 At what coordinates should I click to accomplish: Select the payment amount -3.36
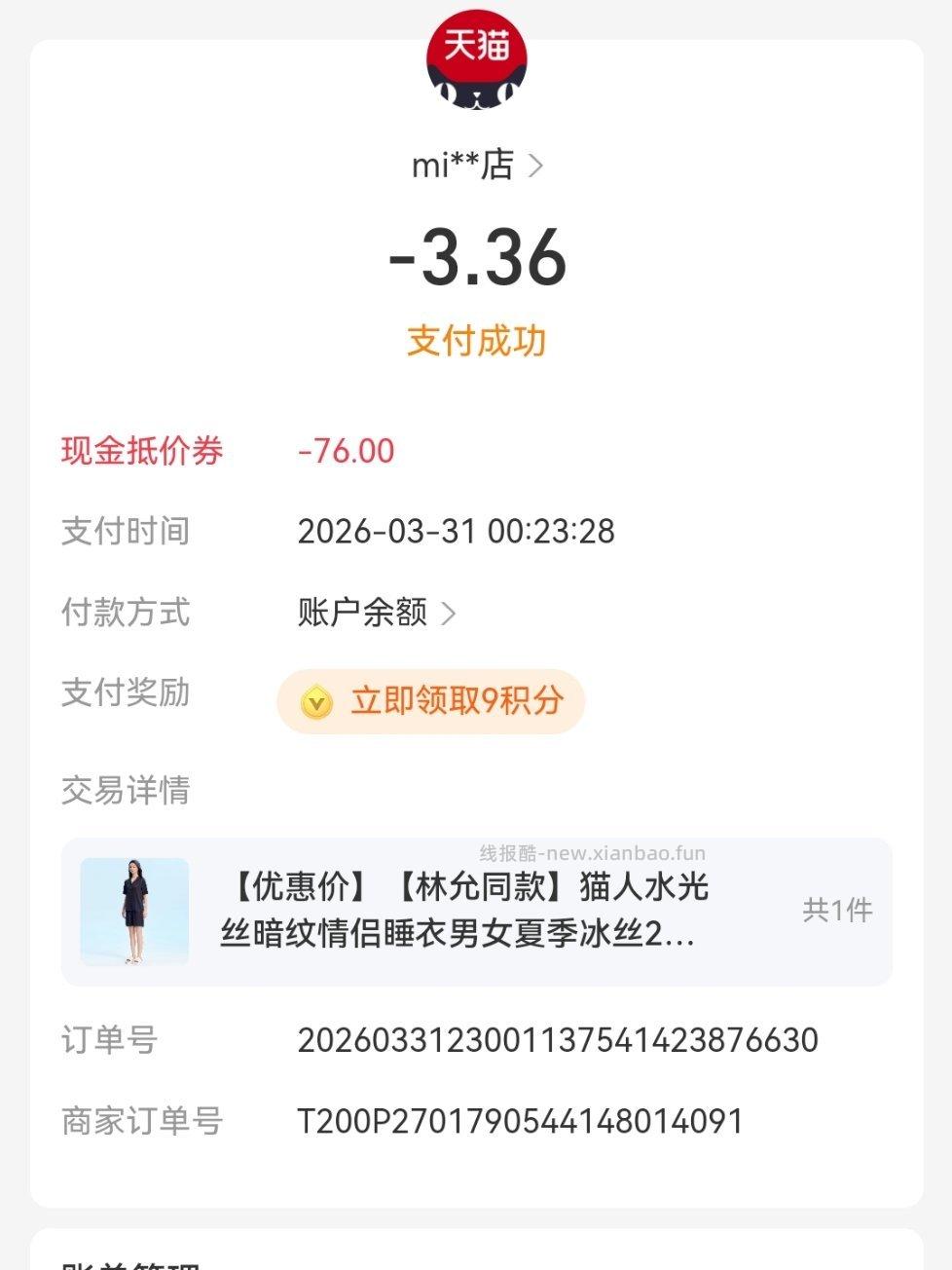476,257
